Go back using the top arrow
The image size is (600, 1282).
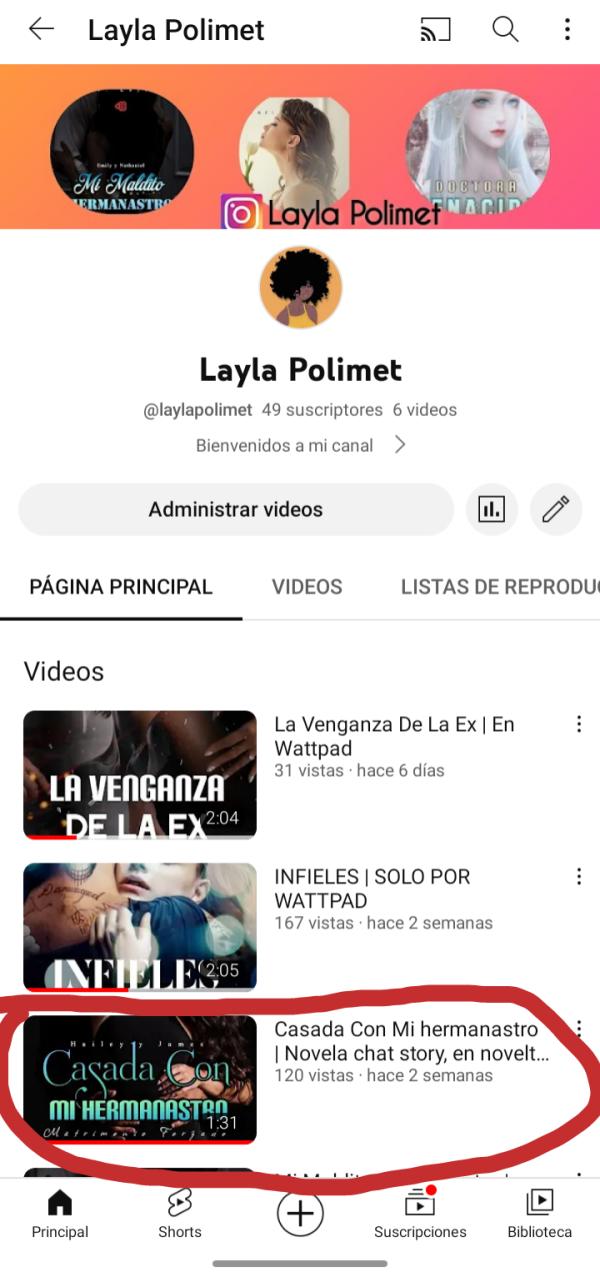(41, 30)
